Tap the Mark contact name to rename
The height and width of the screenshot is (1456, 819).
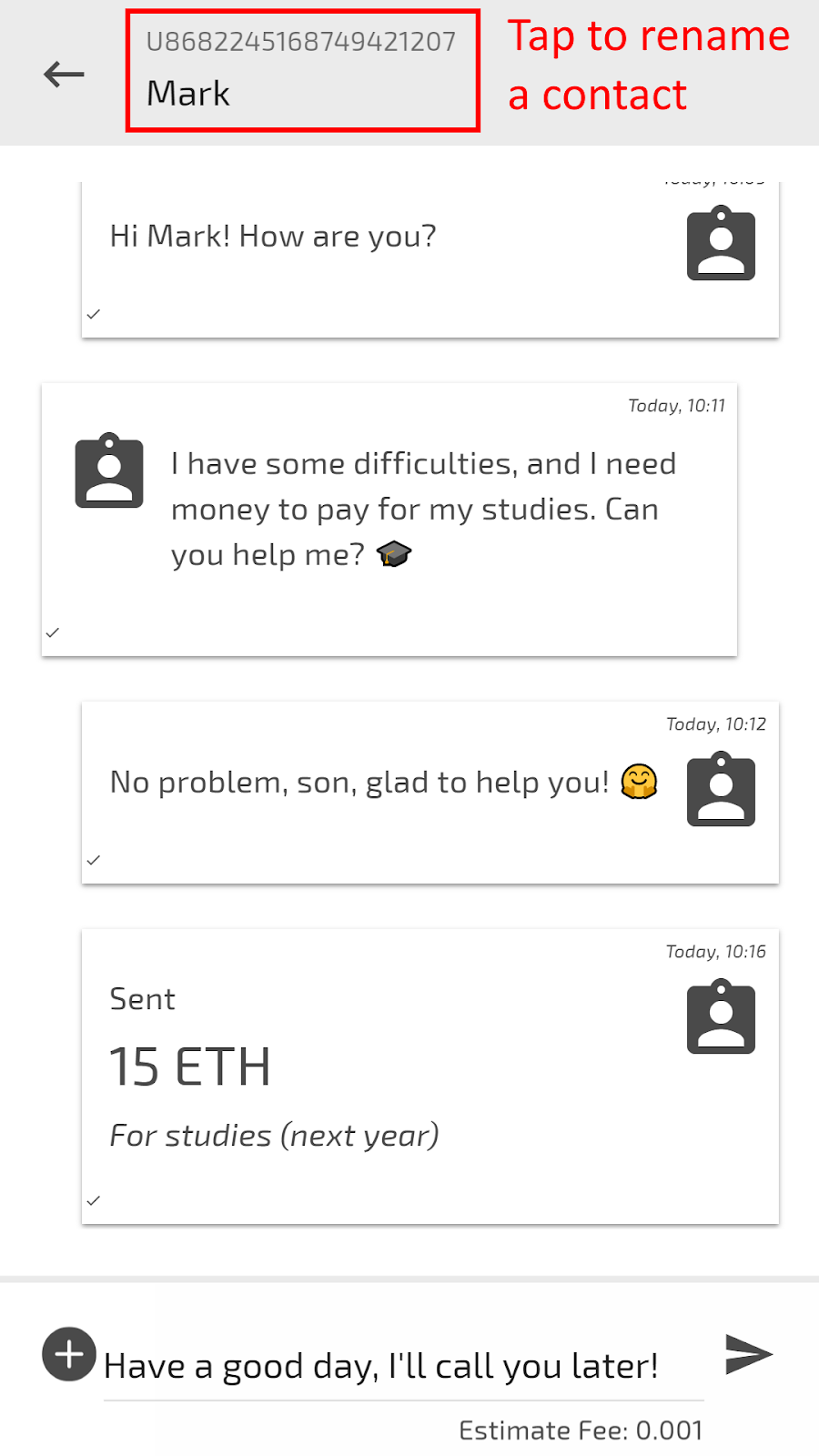pos(189,94)
